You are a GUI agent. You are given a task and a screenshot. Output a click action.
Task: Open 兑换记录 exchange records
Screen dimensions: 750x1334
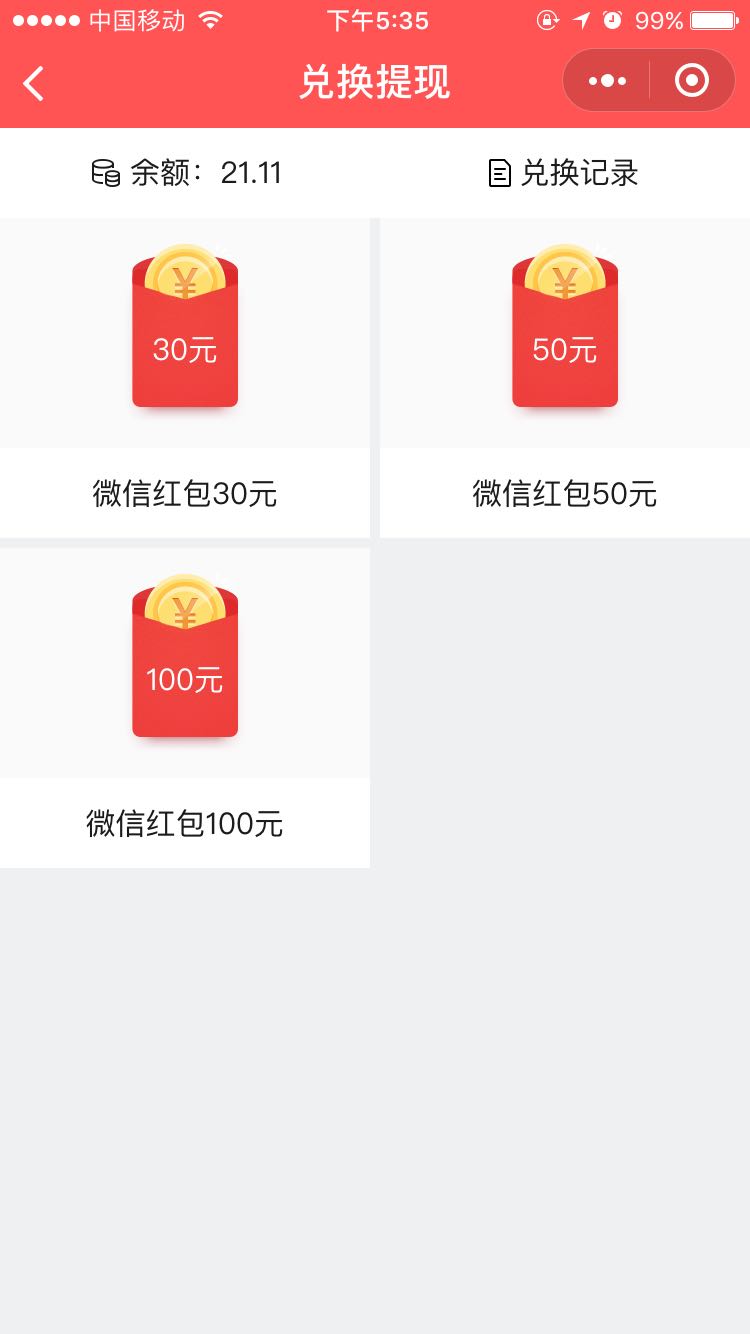coord(563,173)
